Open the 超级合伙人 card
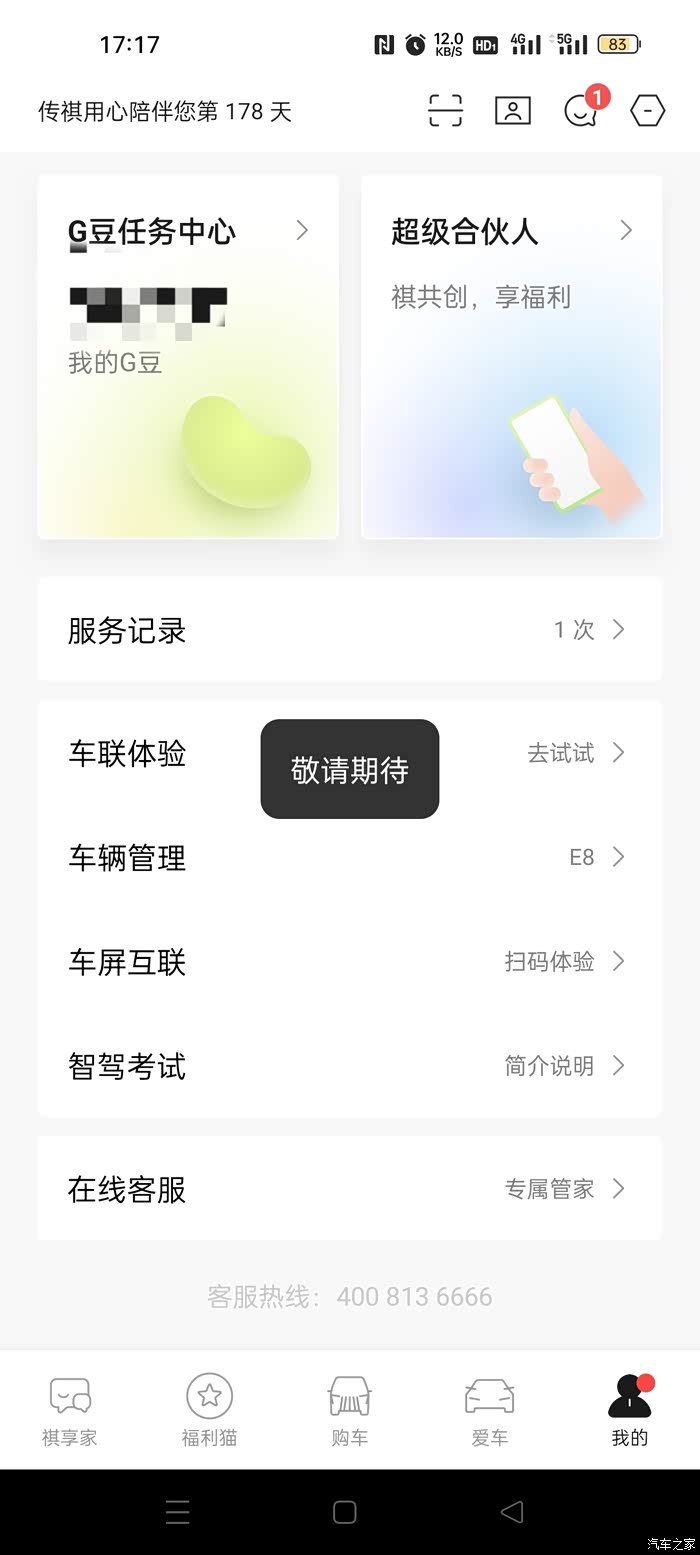The height and width of the screenshot is (1555, 700). click(x=511, y=357)
